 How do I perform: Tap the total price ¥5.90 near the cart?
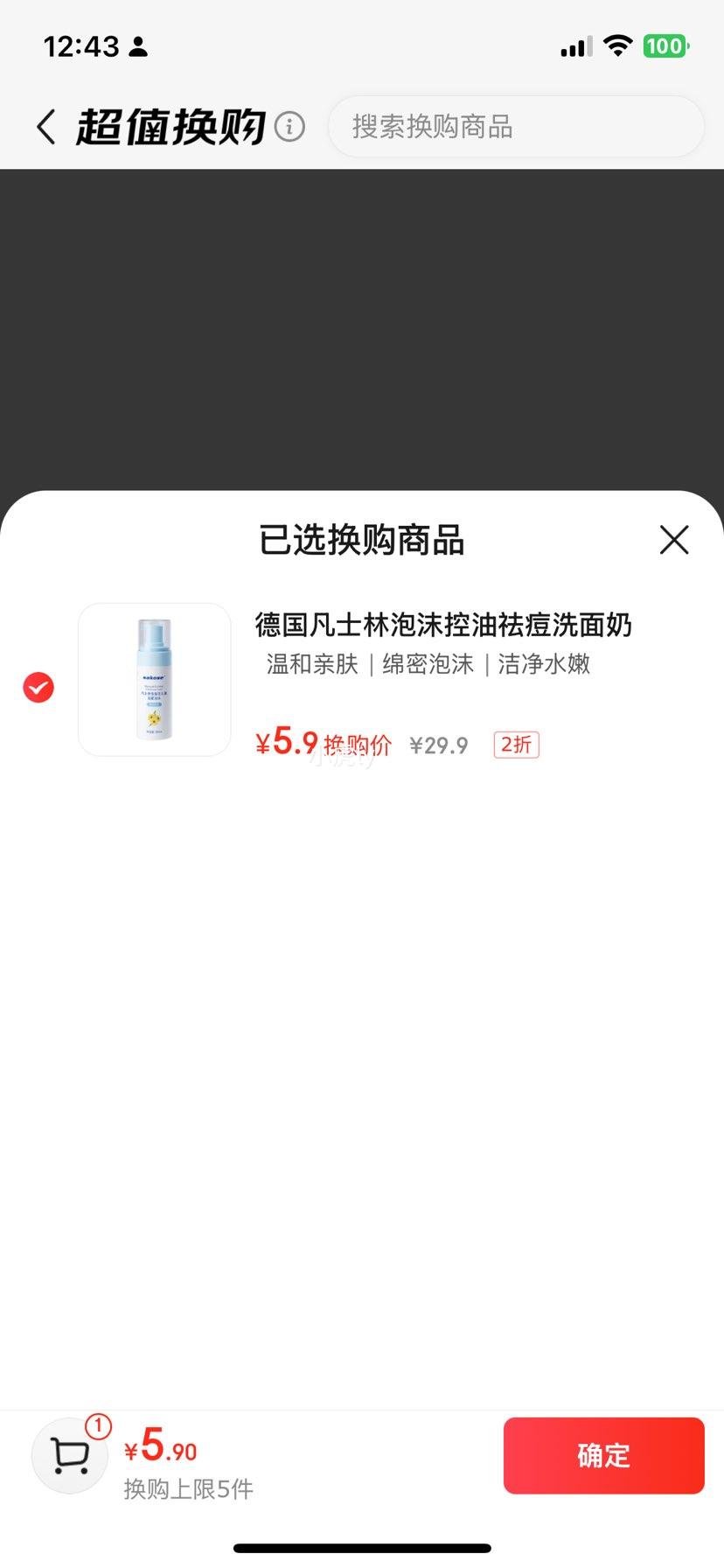(159, 1448)
